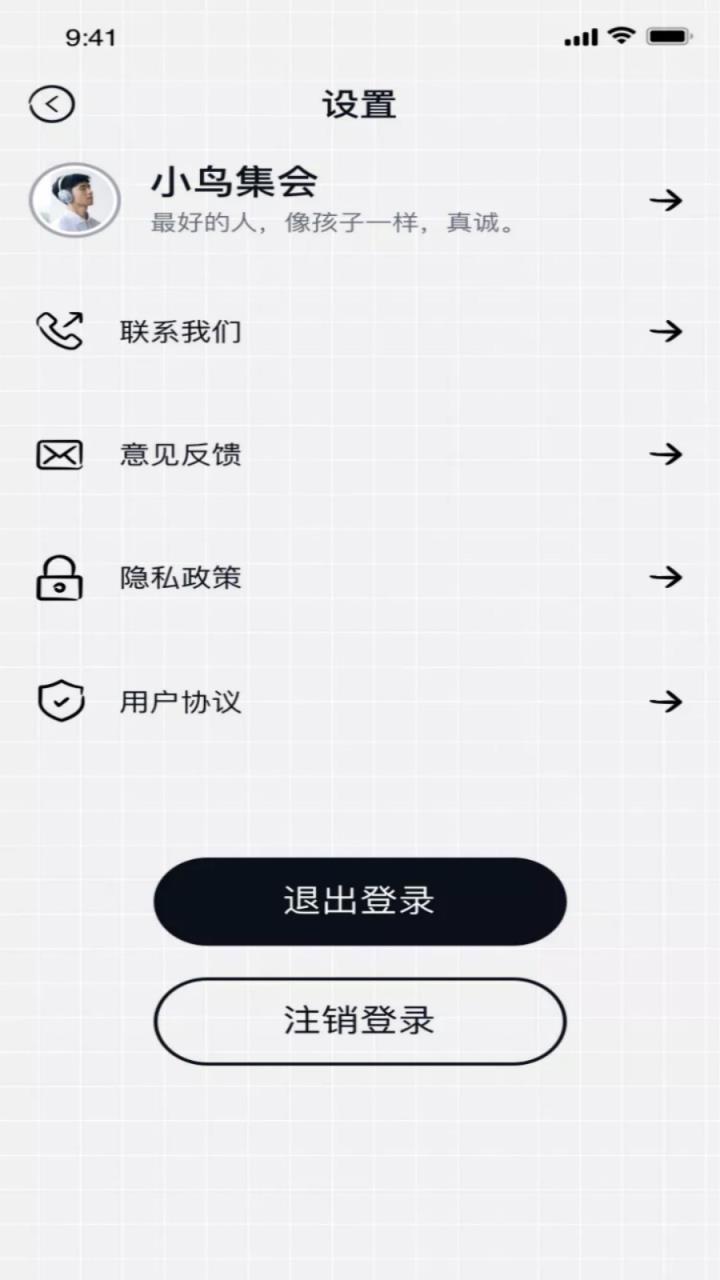The image size is (720, 1280).
Task: Click the back arrow in the top left
Action: (51, 103)
